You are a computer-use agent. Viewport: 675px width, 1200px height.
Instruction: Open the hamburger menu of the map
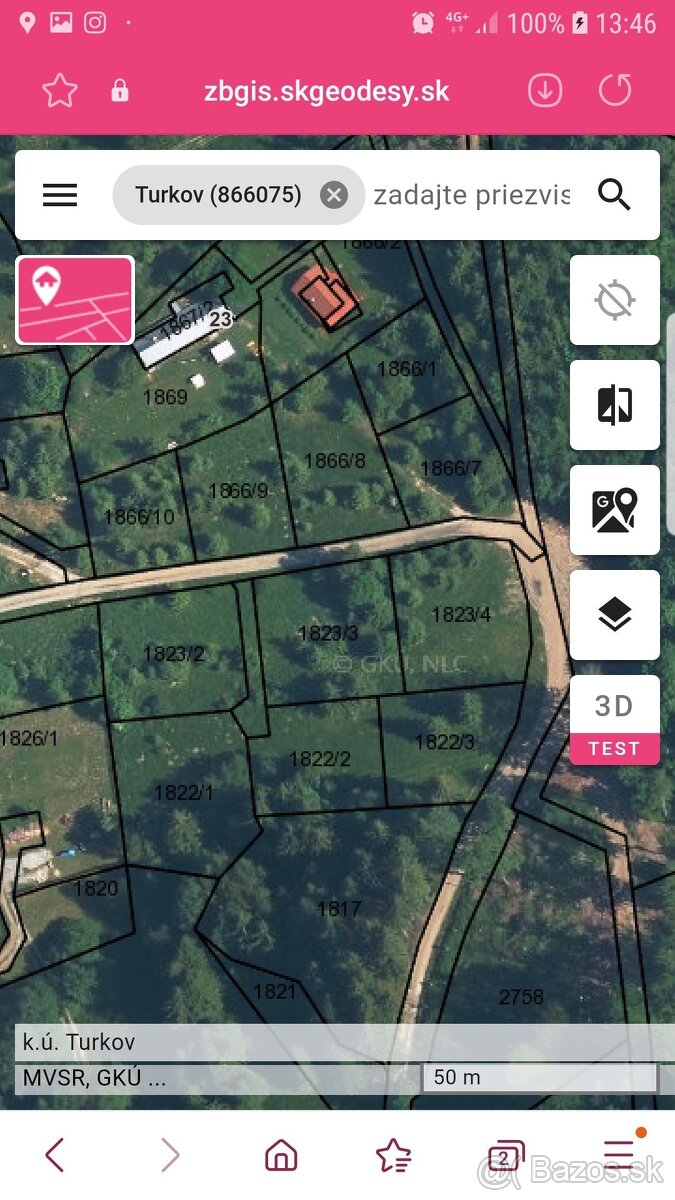coord(60,195)
